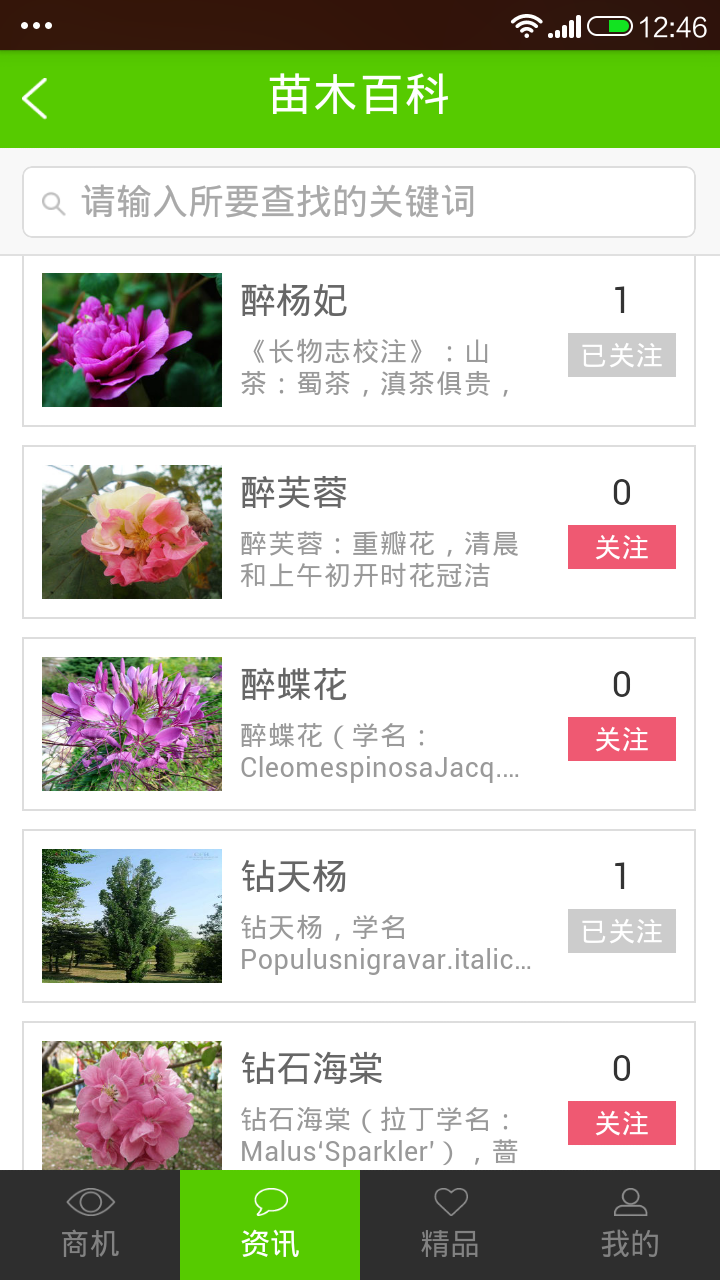The width and height of the screenshot is (720, 1280).
Task: Toggle follow status for 醉杨妃 via 已关注
Action: coord(621,355)
